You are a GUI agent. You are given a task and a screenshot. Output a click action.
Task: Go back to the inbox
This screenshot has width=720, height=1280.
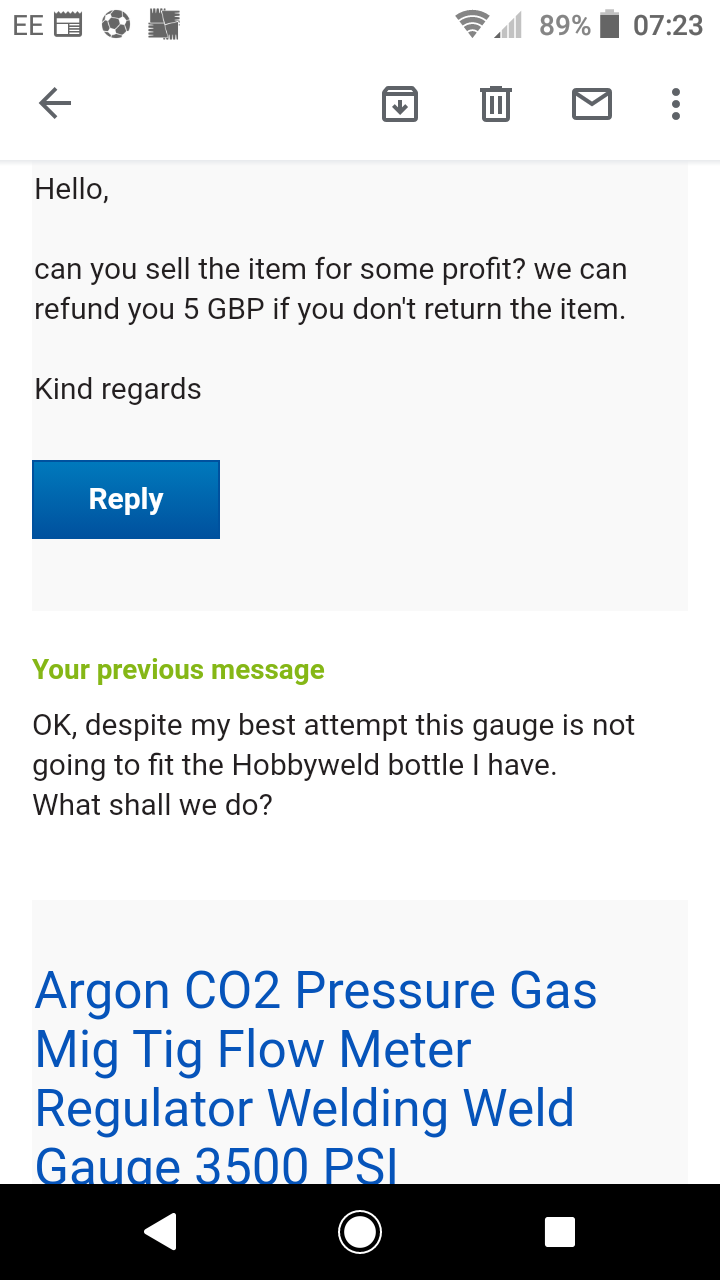click(55, 103)
